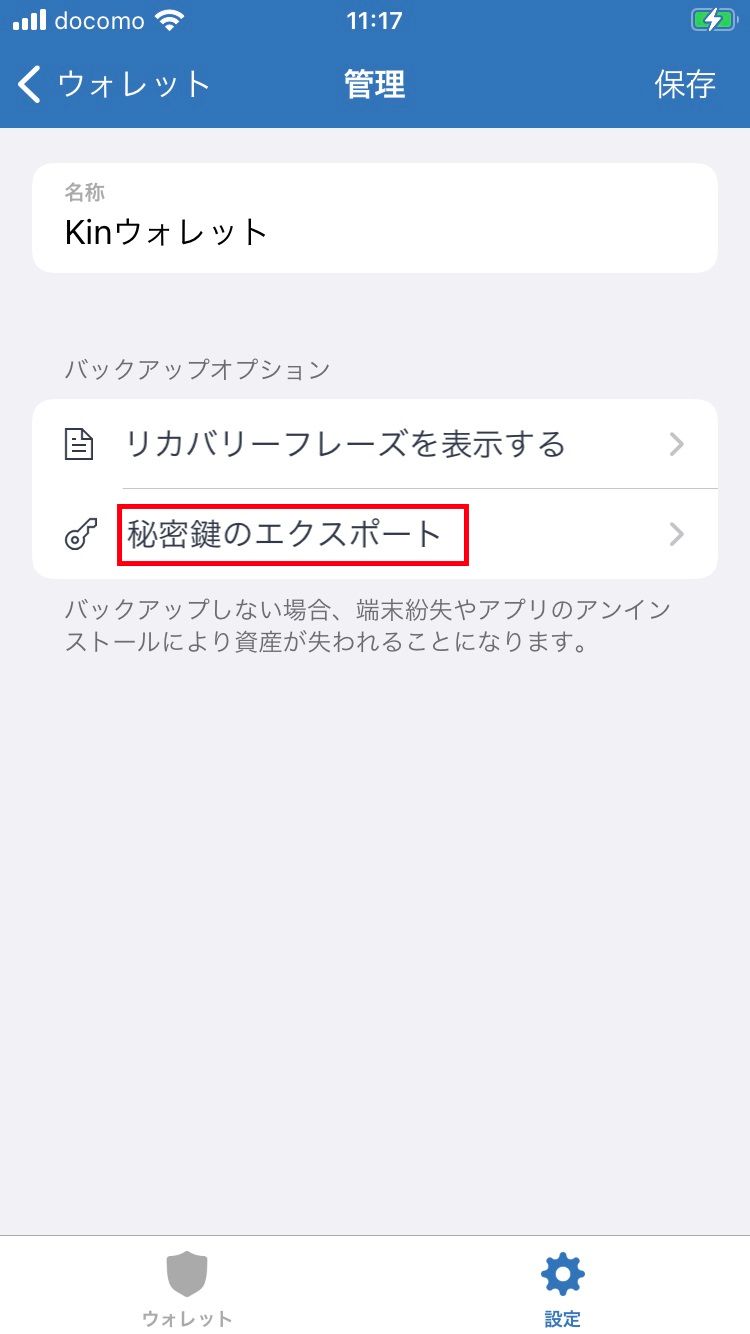Switch to the ウォレット tab
Image resolution: width=750 pixels, height=1334 pixels.
coord(187,1288)
